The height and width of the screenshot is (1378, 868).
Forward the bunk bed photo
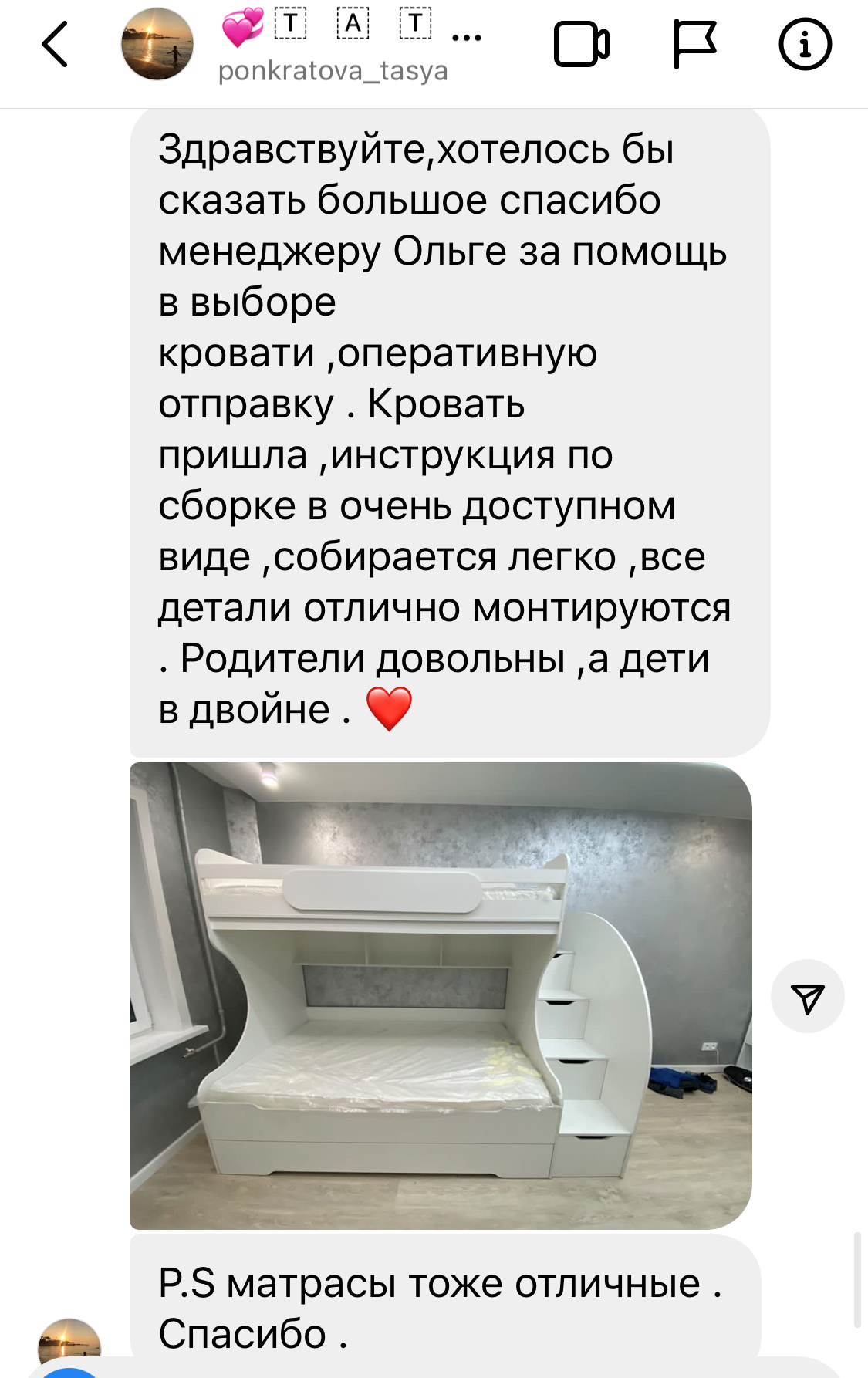(807, 997)
